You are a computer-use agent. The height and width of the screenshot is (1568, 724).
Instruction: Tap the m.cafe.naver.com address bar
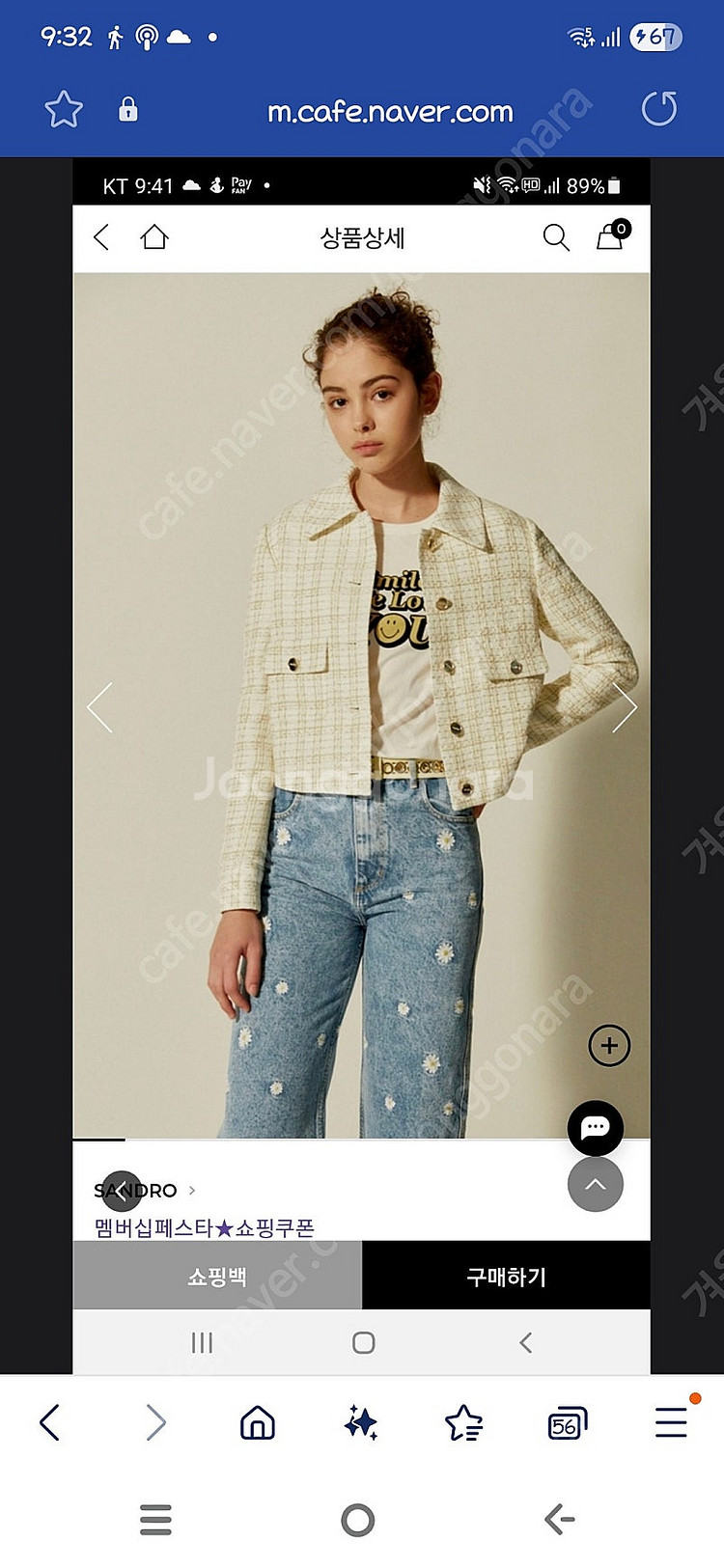tap(390, 112)
